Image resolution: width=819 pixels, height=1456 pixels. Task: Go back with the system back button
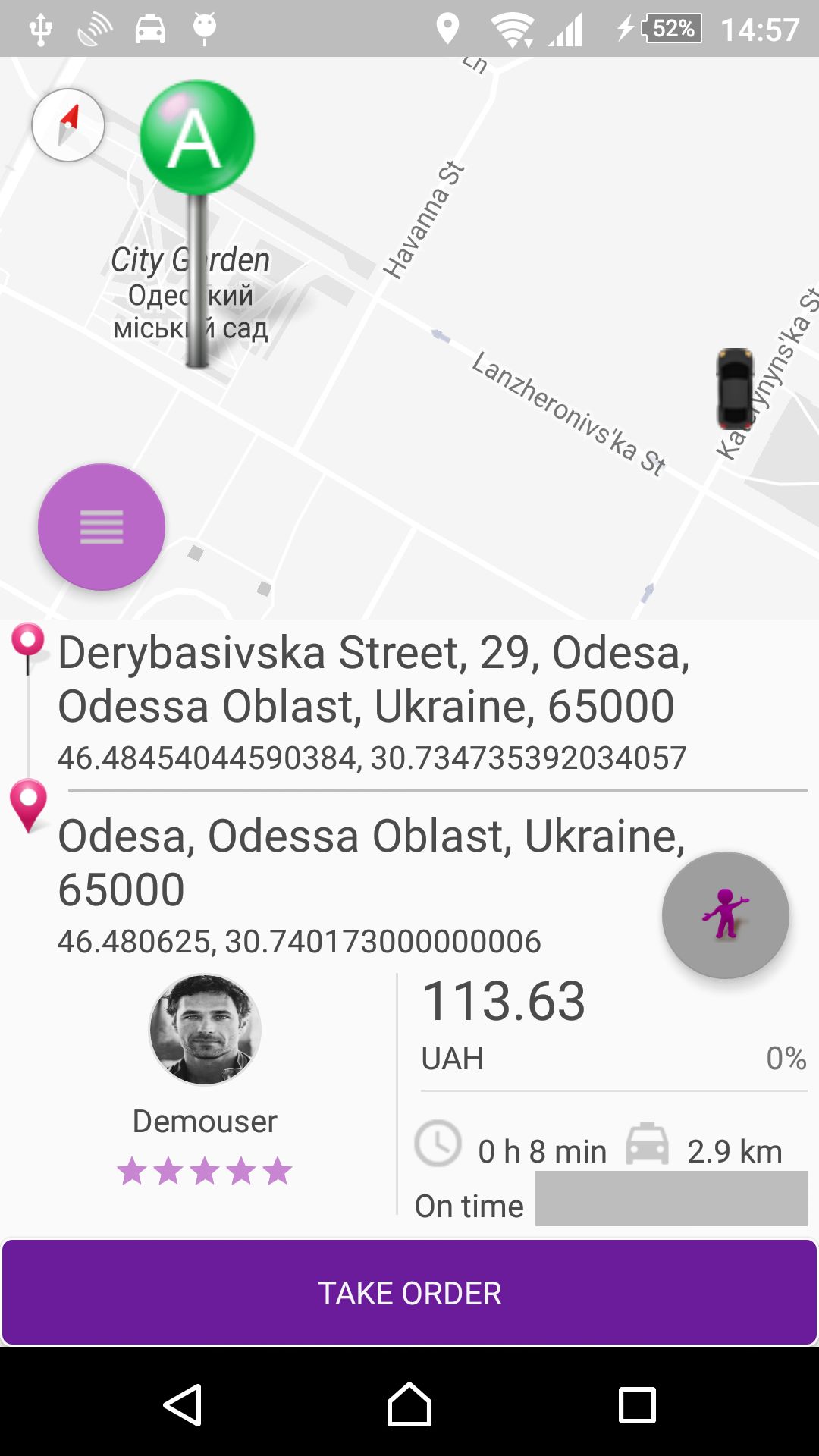coord(182,1405)
